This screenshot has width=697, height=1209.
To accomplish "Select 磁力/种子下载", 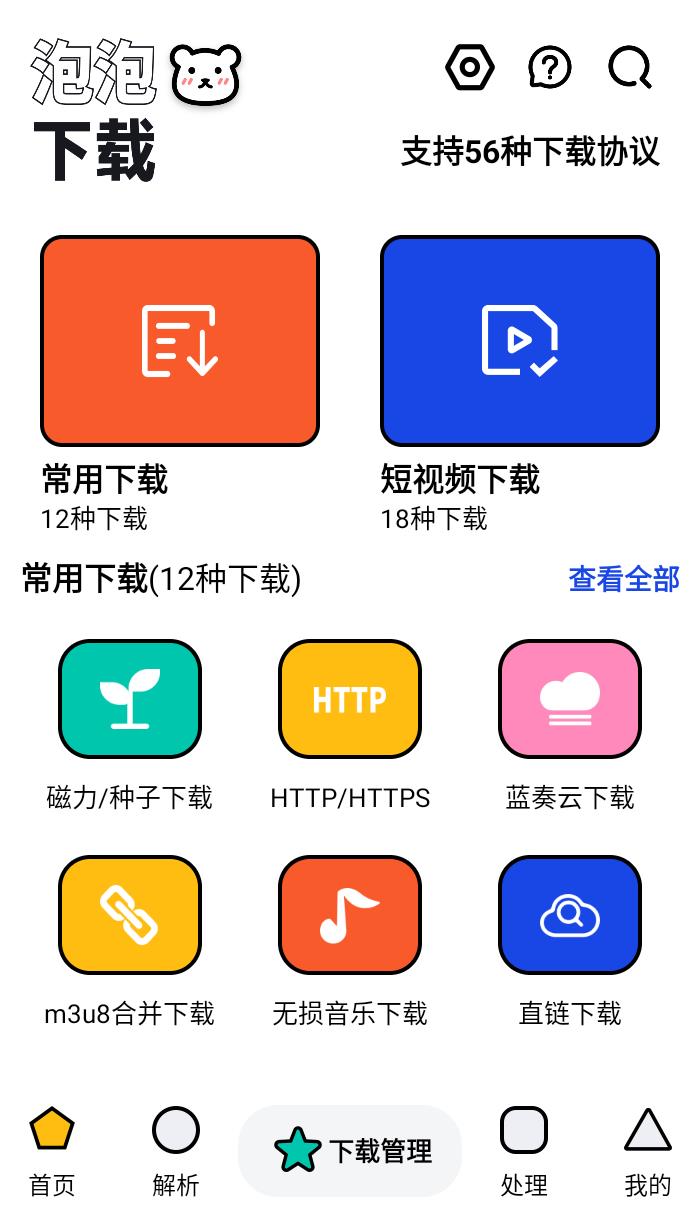I will pos(130,699).
